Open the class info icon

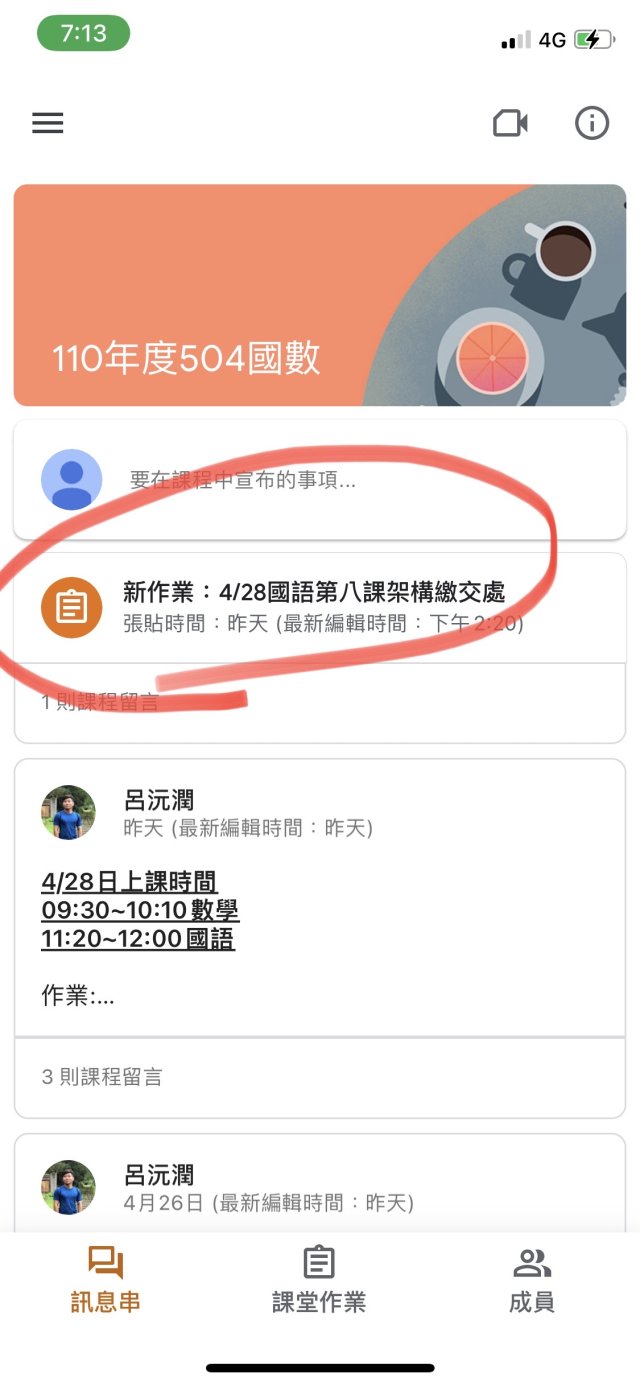click(x=592, y=123)
